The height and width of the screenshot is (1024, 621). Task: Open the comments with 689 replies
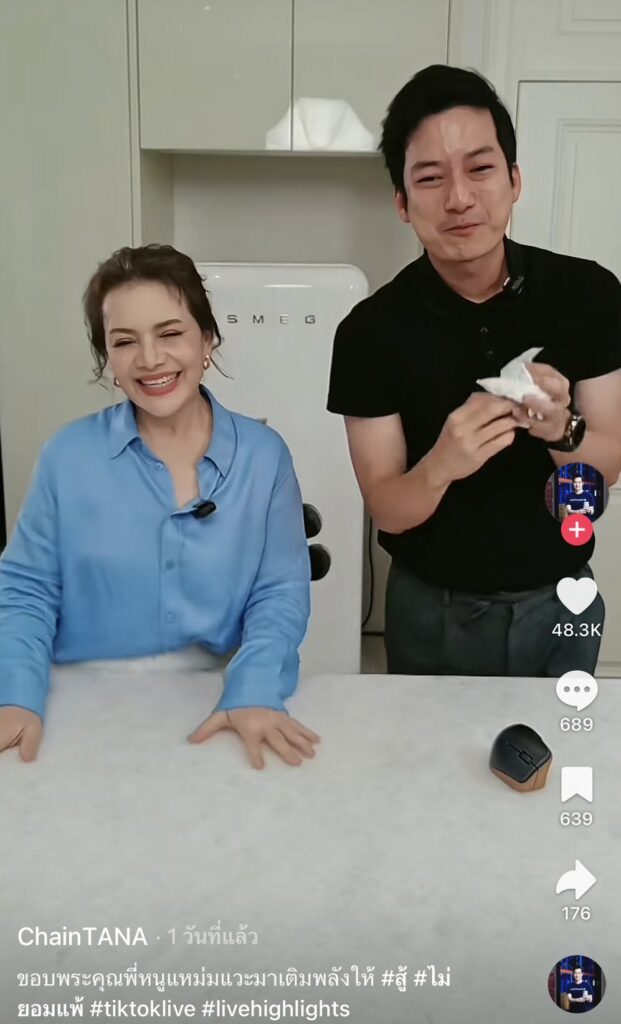pos(576,690)
